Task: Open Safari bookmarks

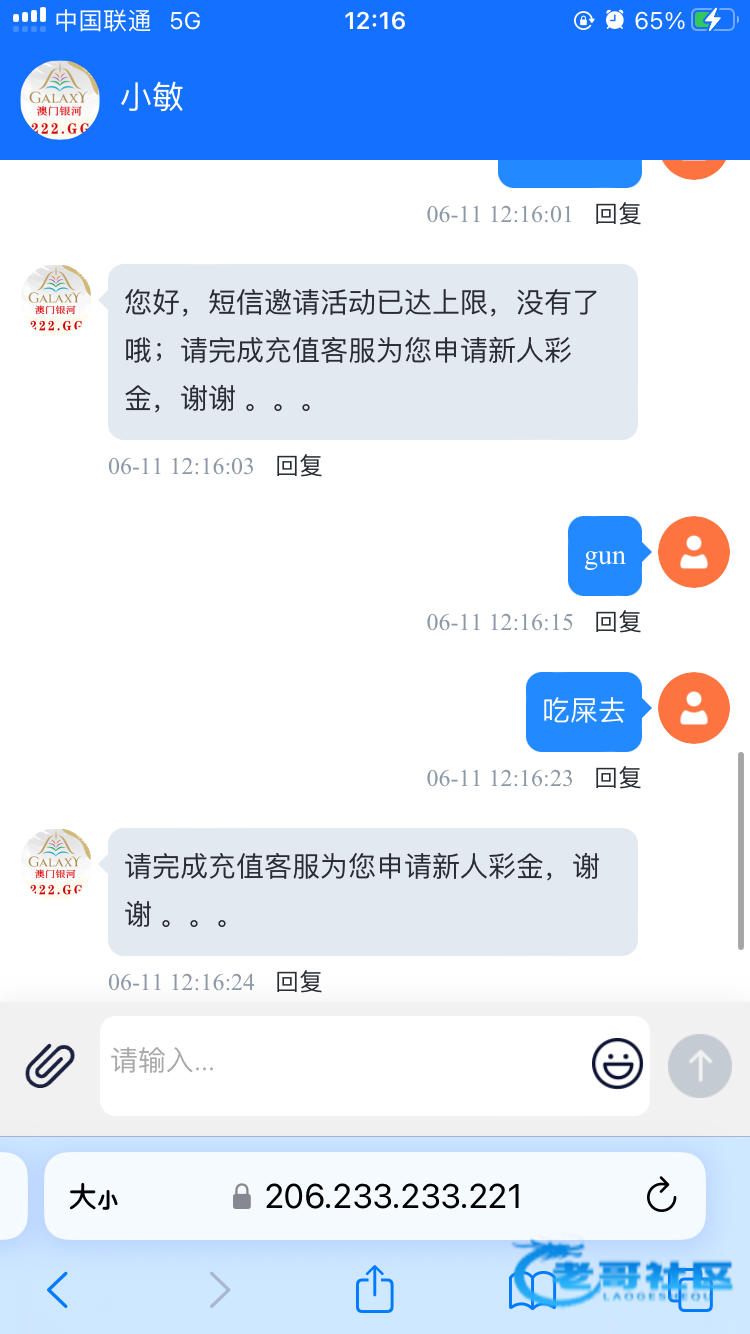Action: 532,1291
